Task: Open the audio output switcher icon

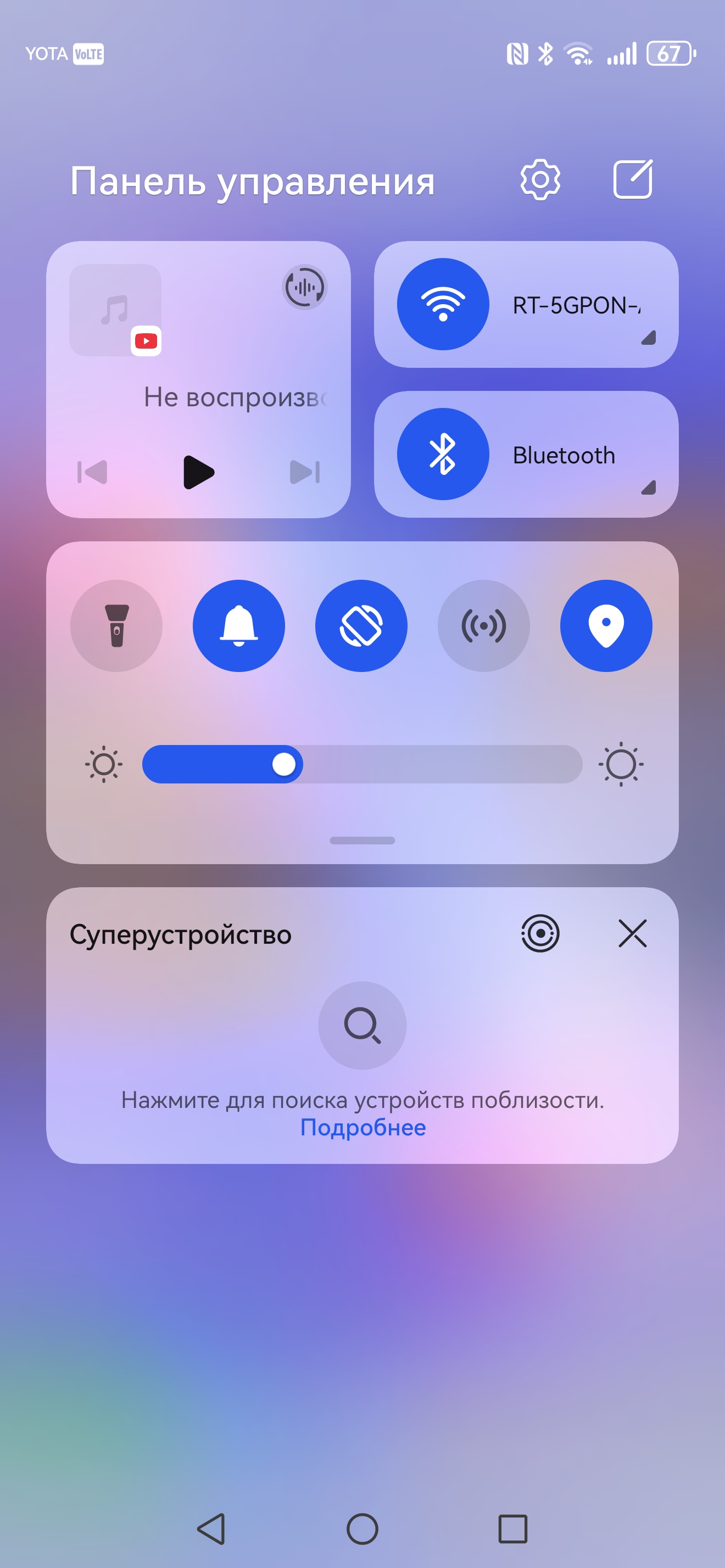Action: coord(304,287)
